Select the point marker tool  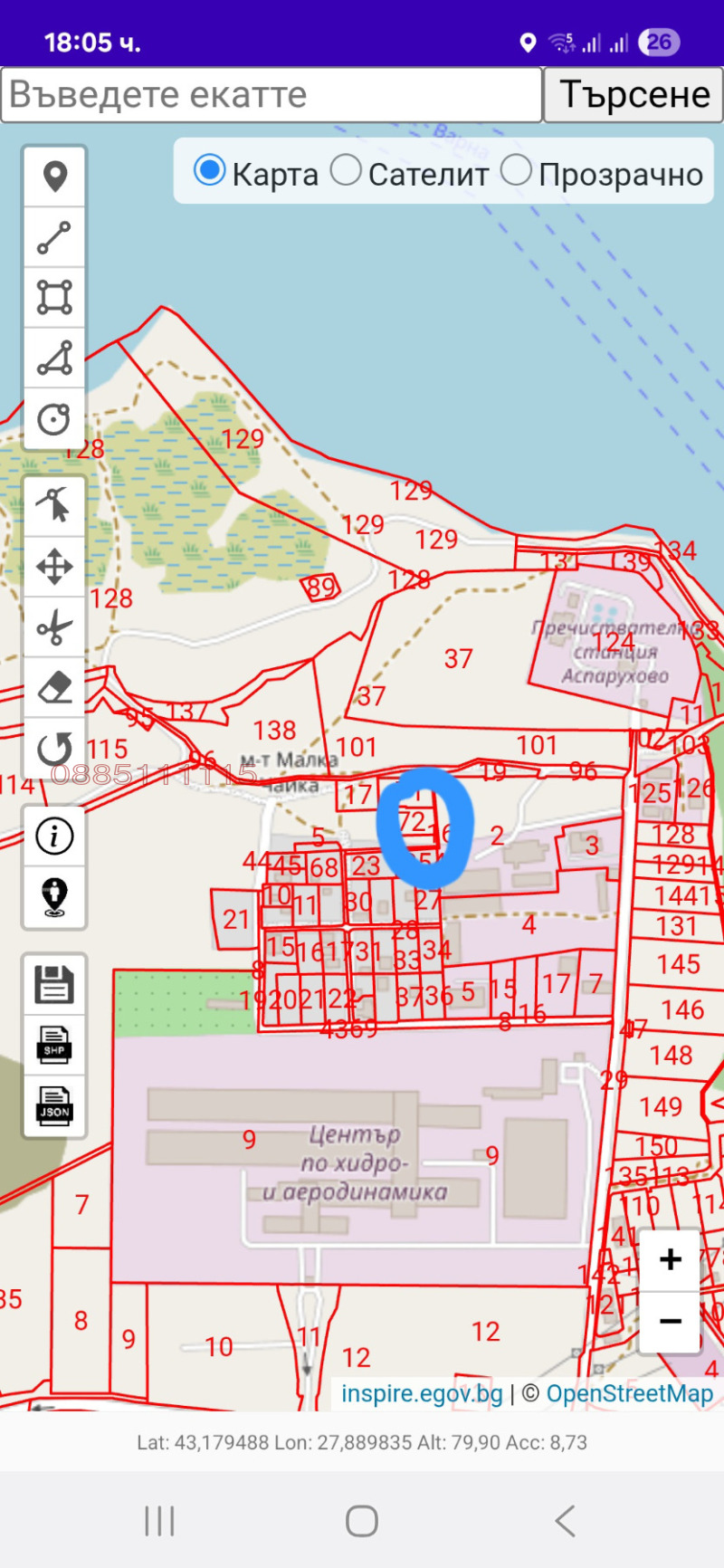tap(54, 177)
